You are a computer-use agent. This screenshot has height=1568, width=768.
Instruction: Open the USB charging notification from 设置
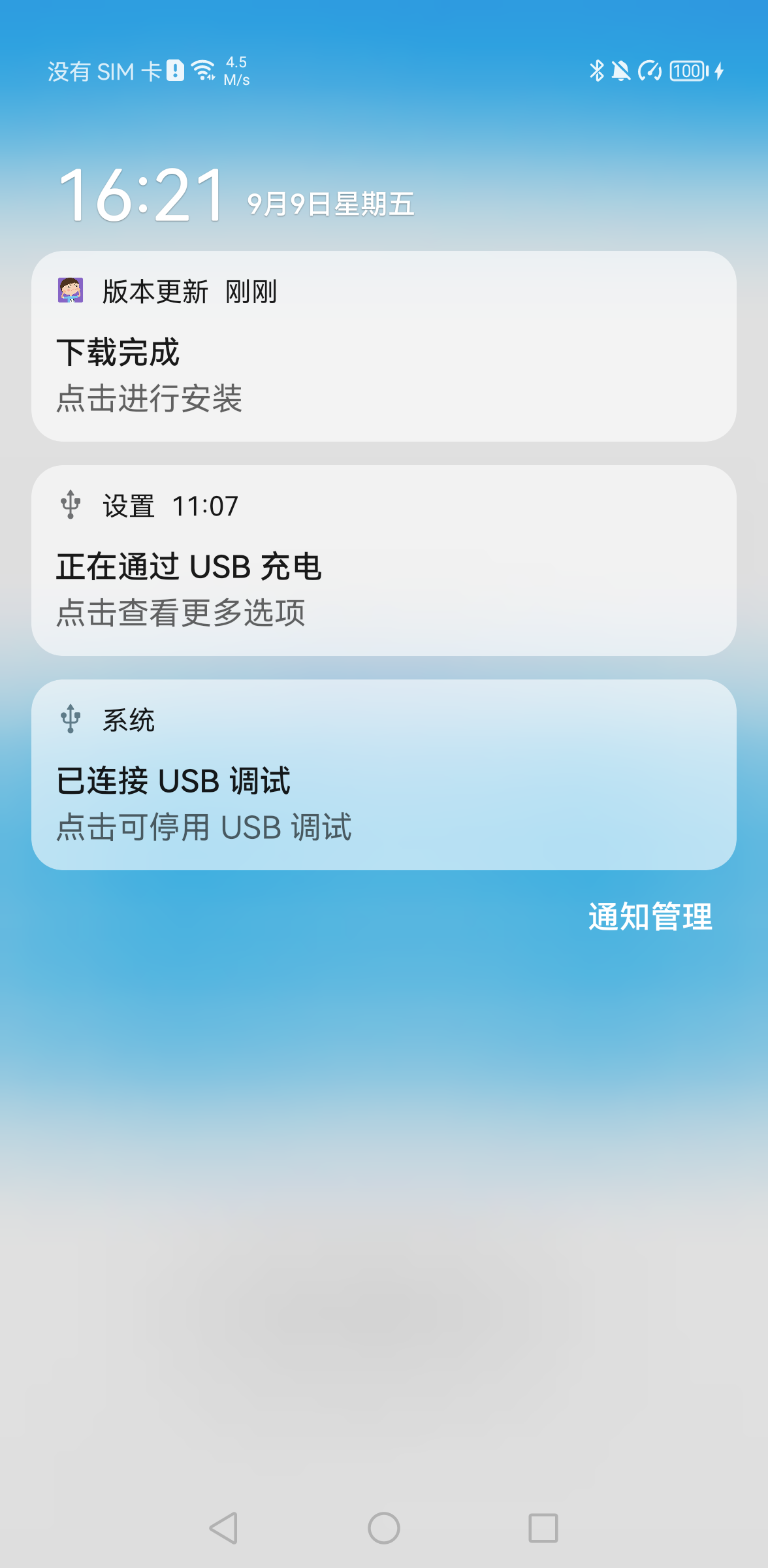(x=384, y=561)
